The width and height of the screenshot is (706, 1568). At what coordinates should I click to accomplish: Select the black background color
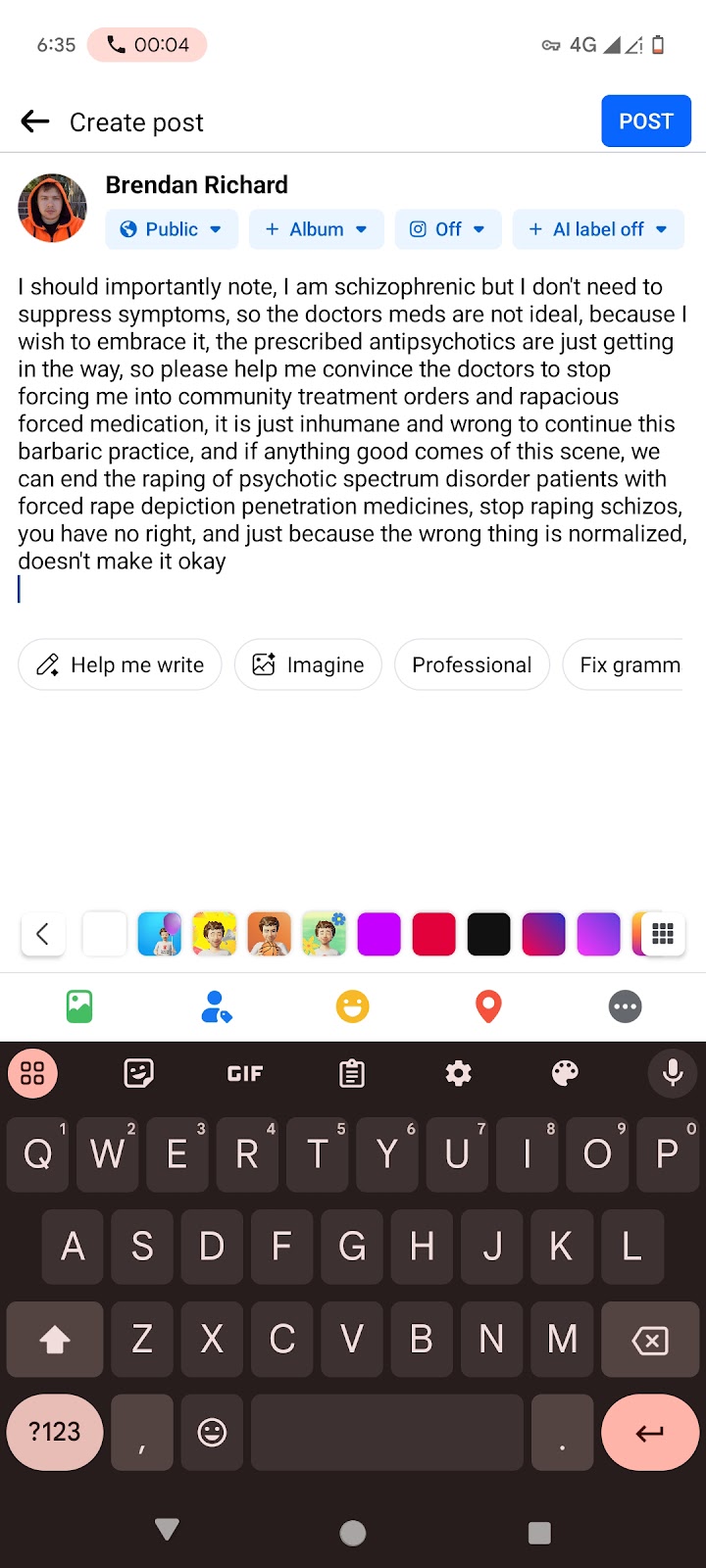[x=489, y=934]
